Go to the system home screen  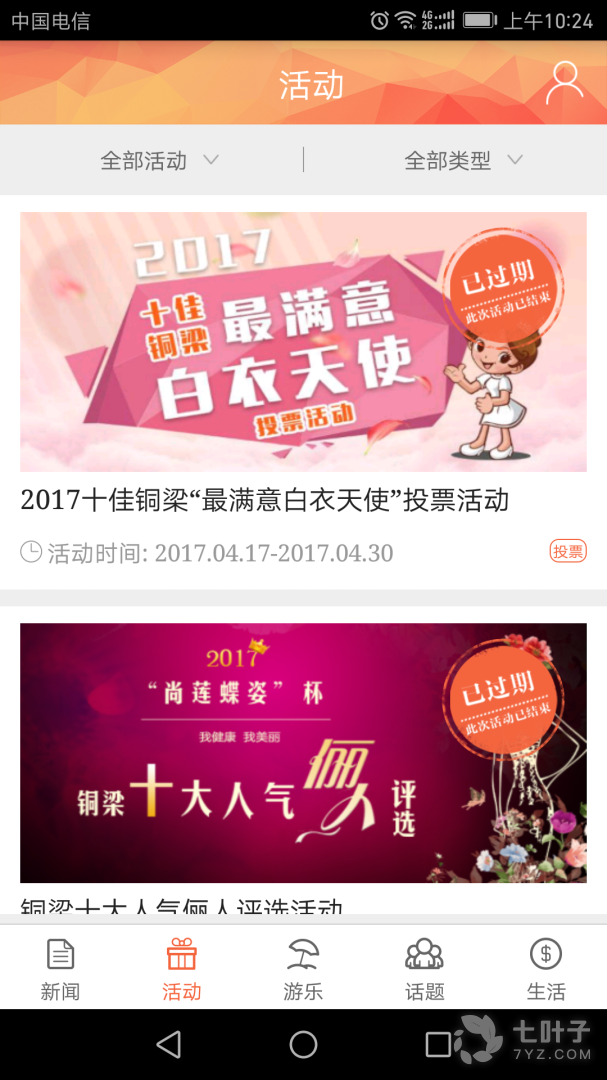(x=303, y=1045)
